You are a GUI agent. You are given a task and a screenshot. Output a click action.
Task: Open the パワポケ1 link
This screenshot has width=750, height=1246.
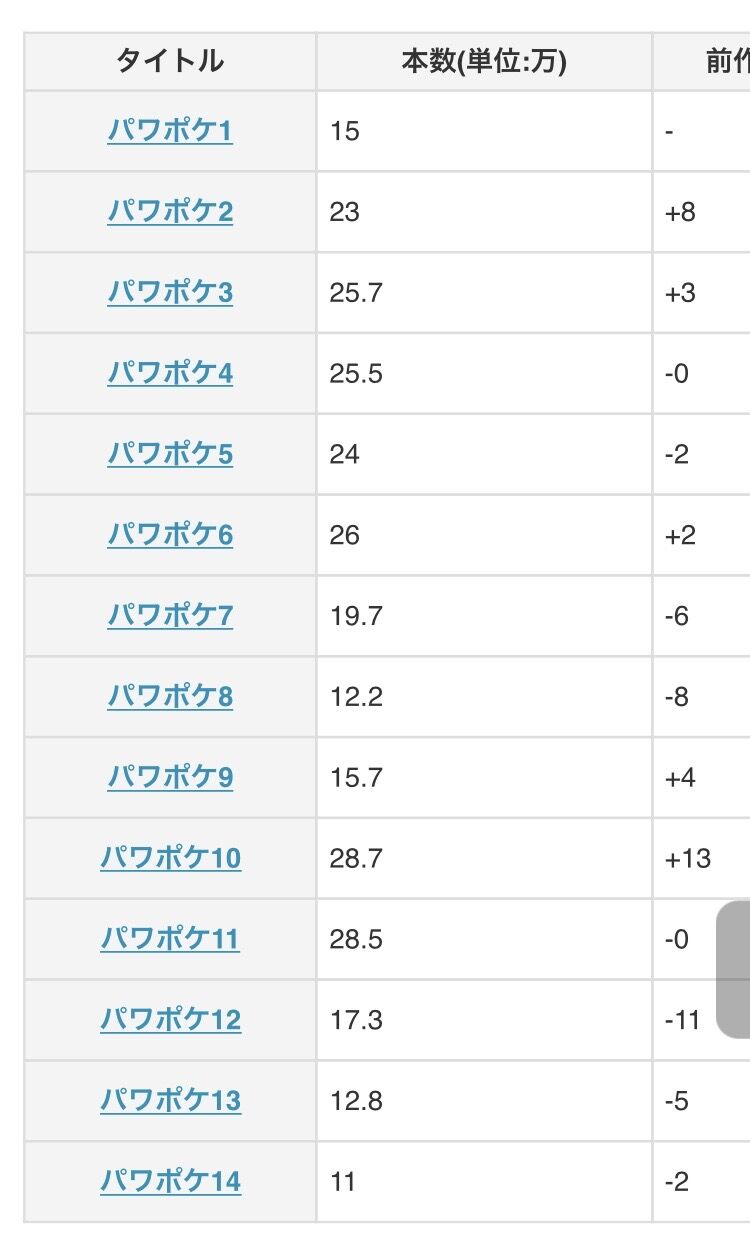tap(170, 131)
